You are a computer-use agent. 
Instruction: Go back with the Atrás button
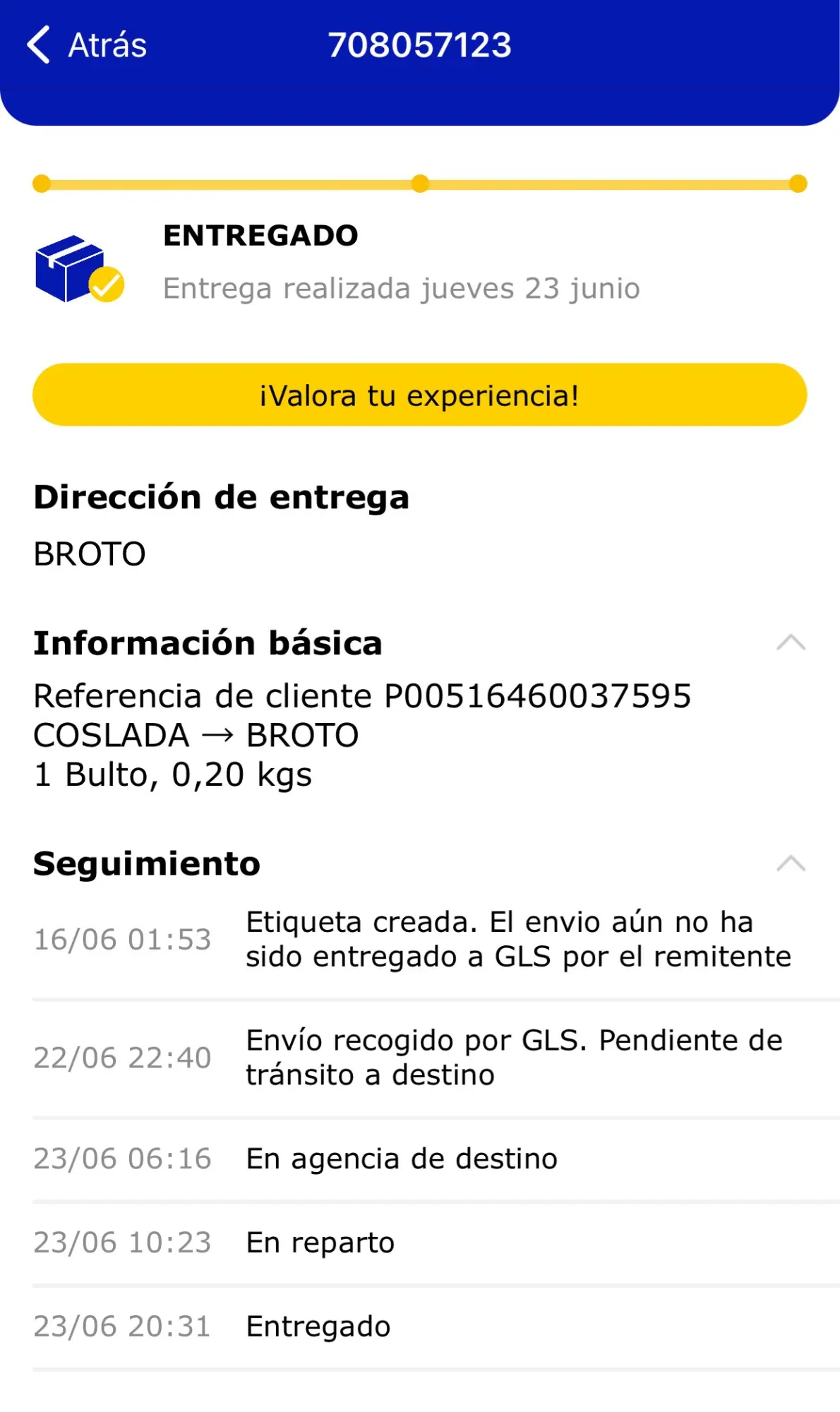(x=86, y=45)
